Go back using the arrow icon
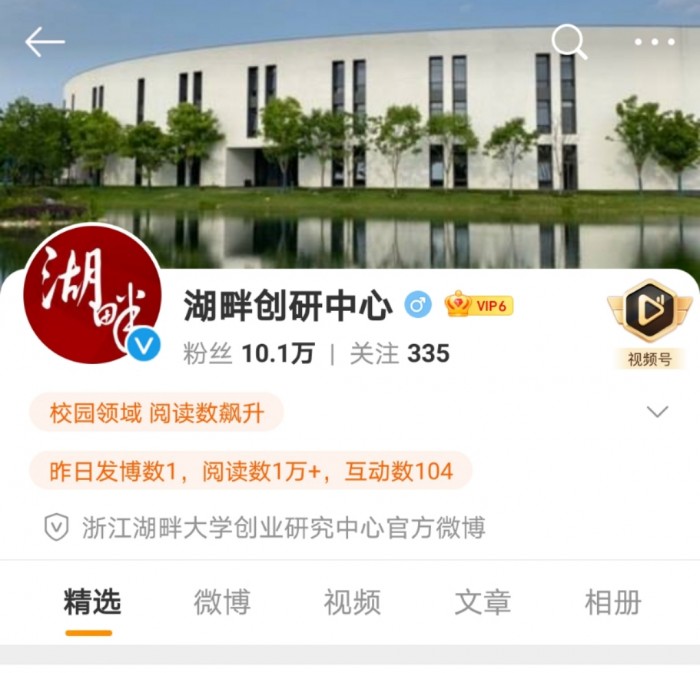 click(x=45, y=42)
